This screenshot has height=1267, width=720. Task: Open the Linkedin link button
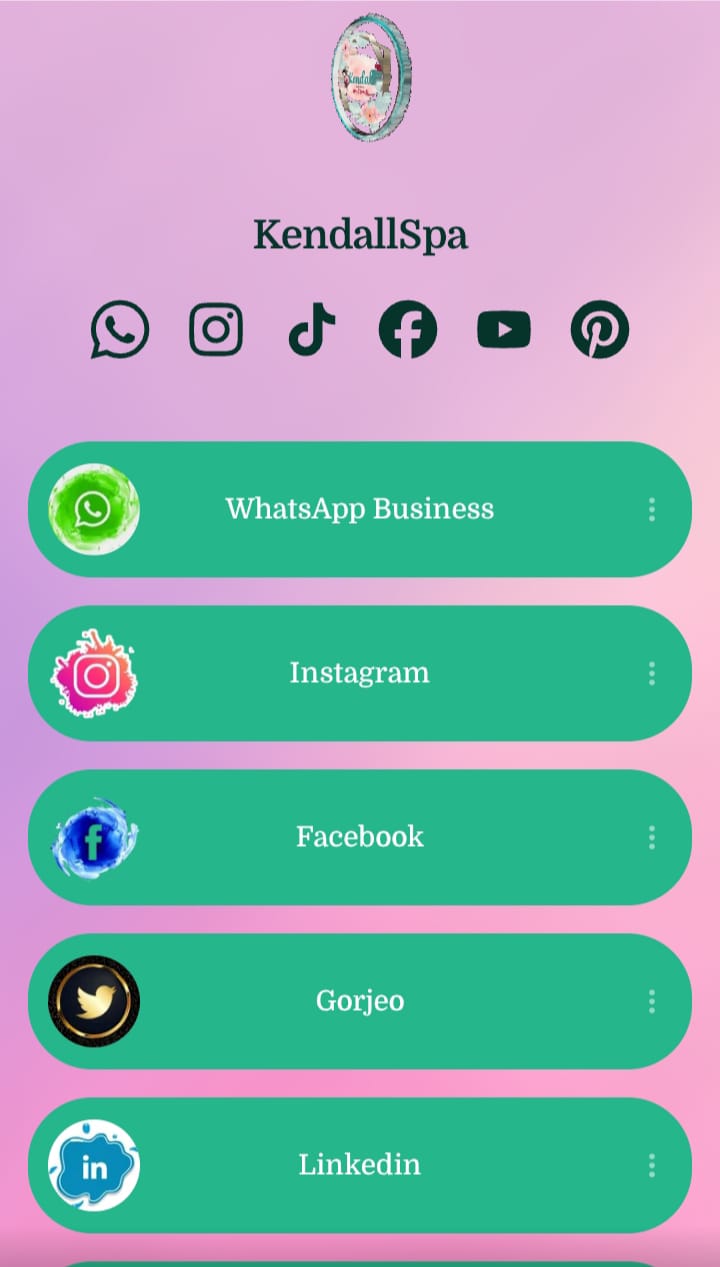[360, 1165]
